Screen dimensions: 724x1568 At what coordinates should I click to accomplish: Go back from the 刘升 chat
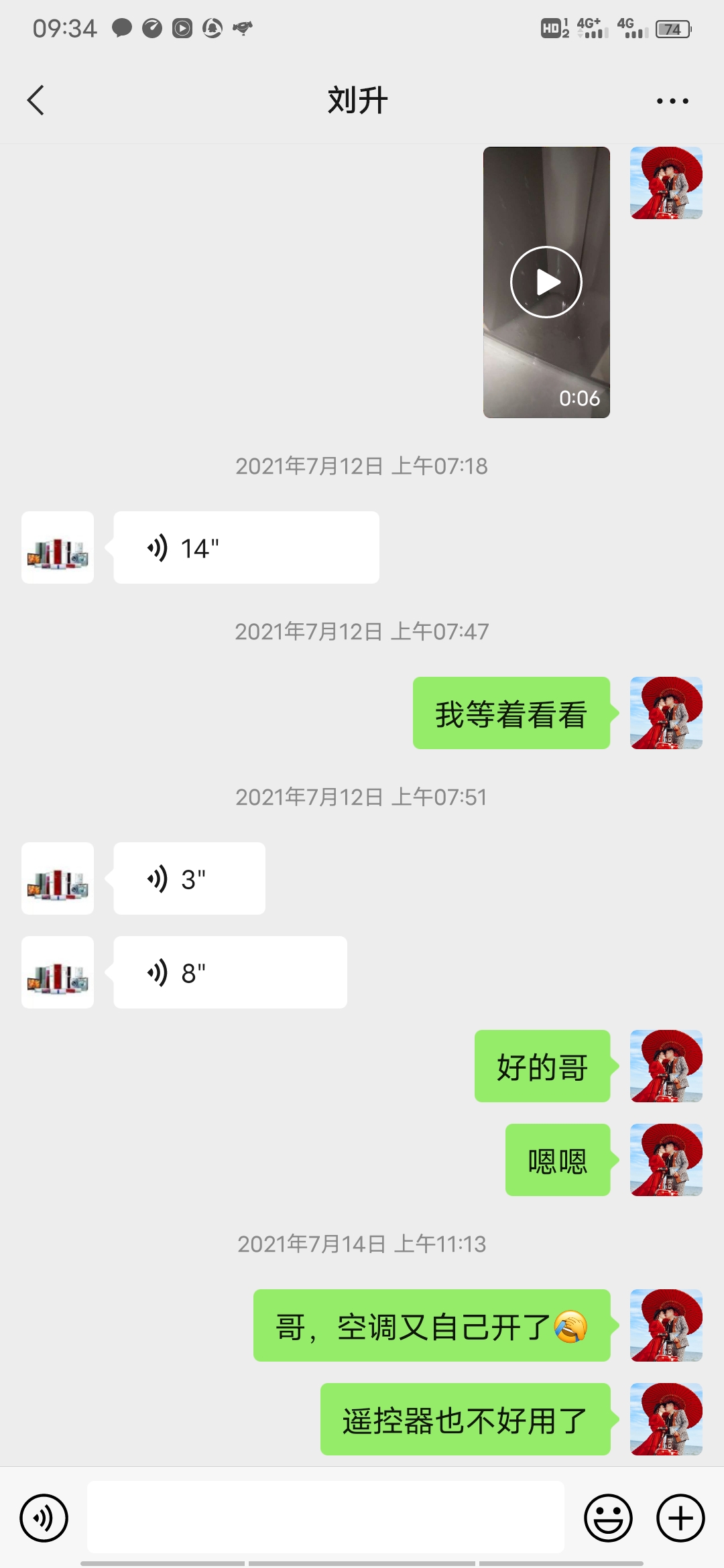point(36,101)
